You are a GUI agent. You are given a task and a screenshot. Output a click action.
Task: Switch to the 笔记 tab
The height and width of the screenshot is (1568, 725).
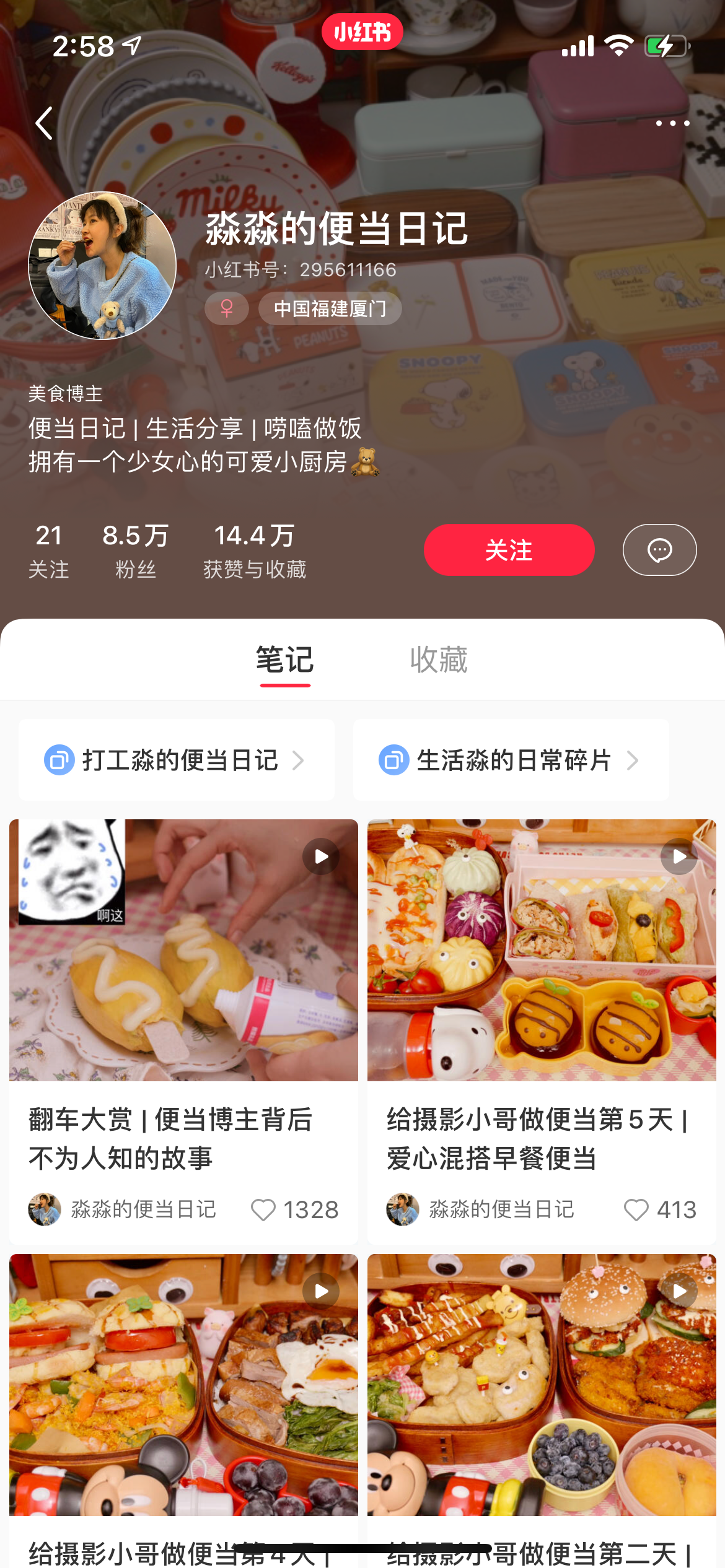point(285,660)
